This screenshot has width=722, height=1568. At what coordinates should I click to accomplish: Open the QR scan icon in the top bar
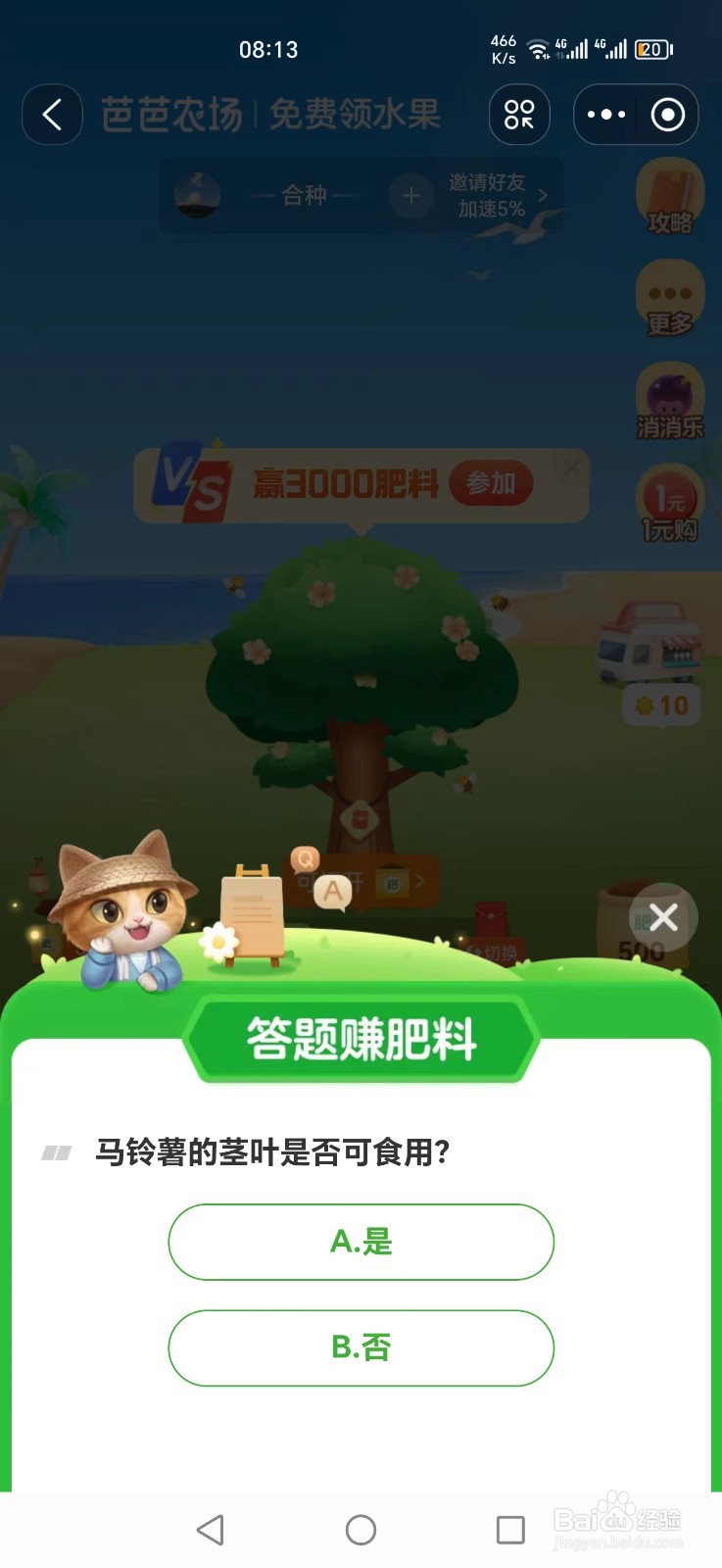pos(518,115)
